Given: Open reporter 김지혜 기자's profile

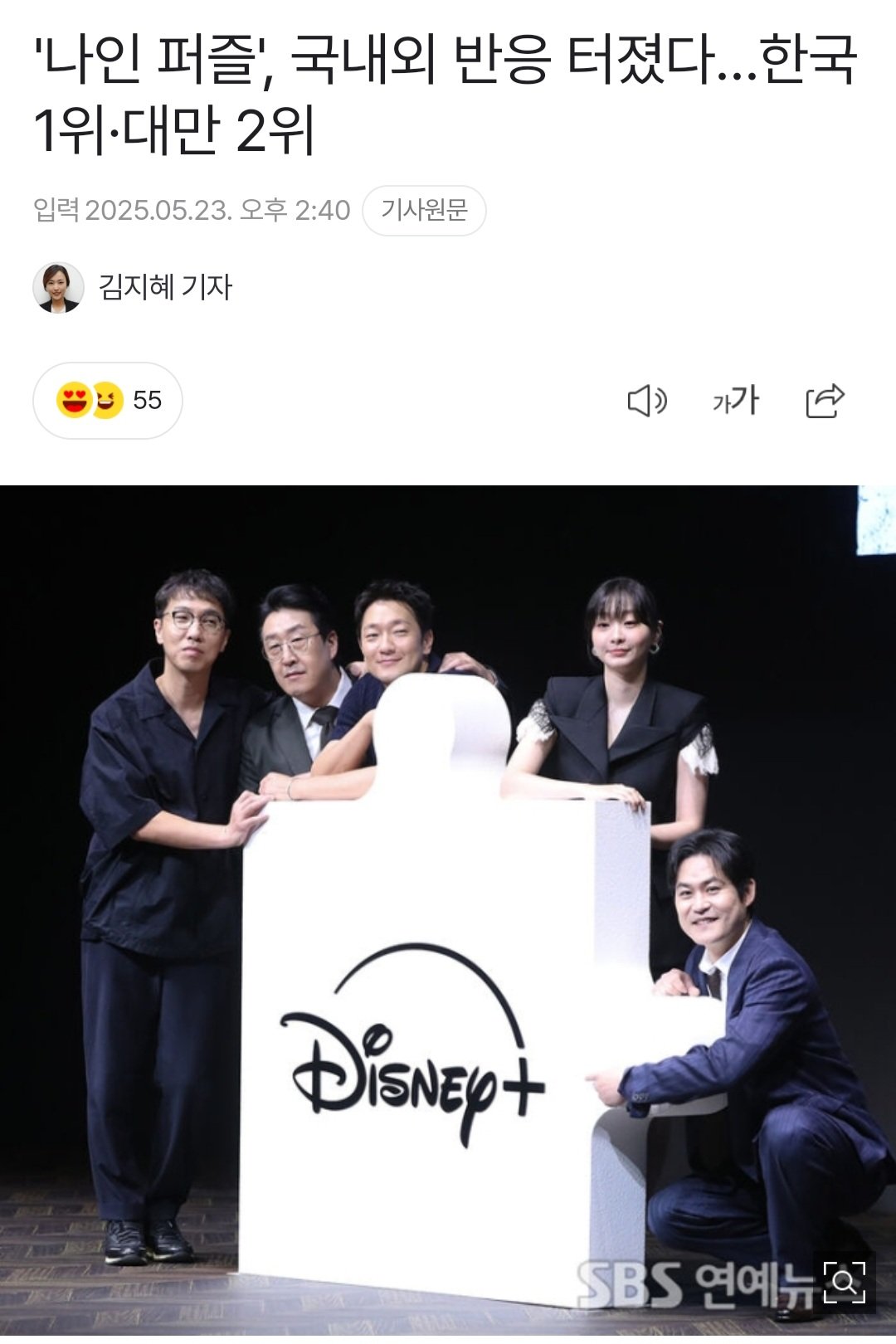Looking at the screenshot, I should click(165, 287).
